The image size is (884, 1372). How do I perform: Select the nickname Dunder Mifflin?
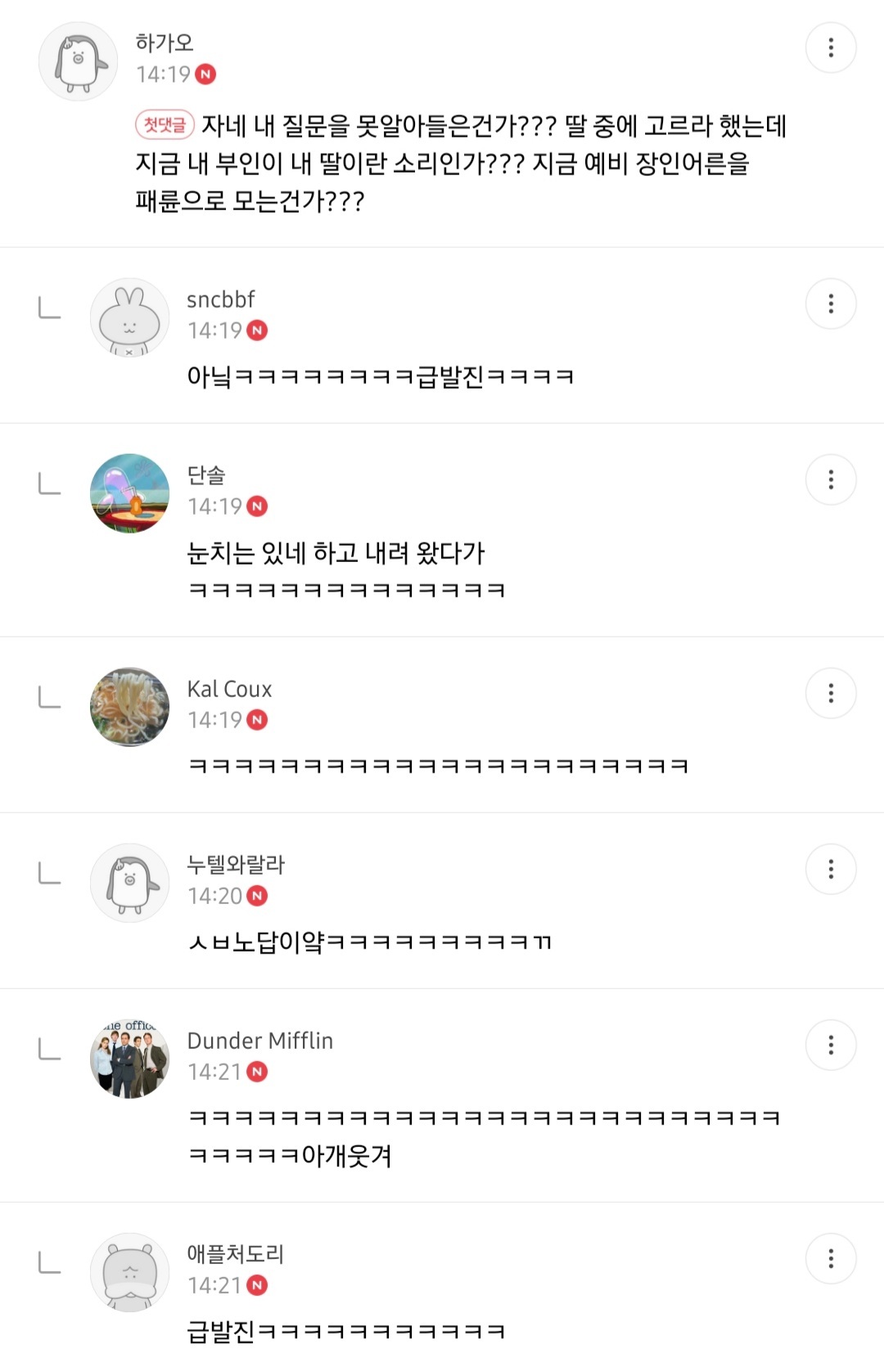pyautogui.click(x=259, y=1041)
